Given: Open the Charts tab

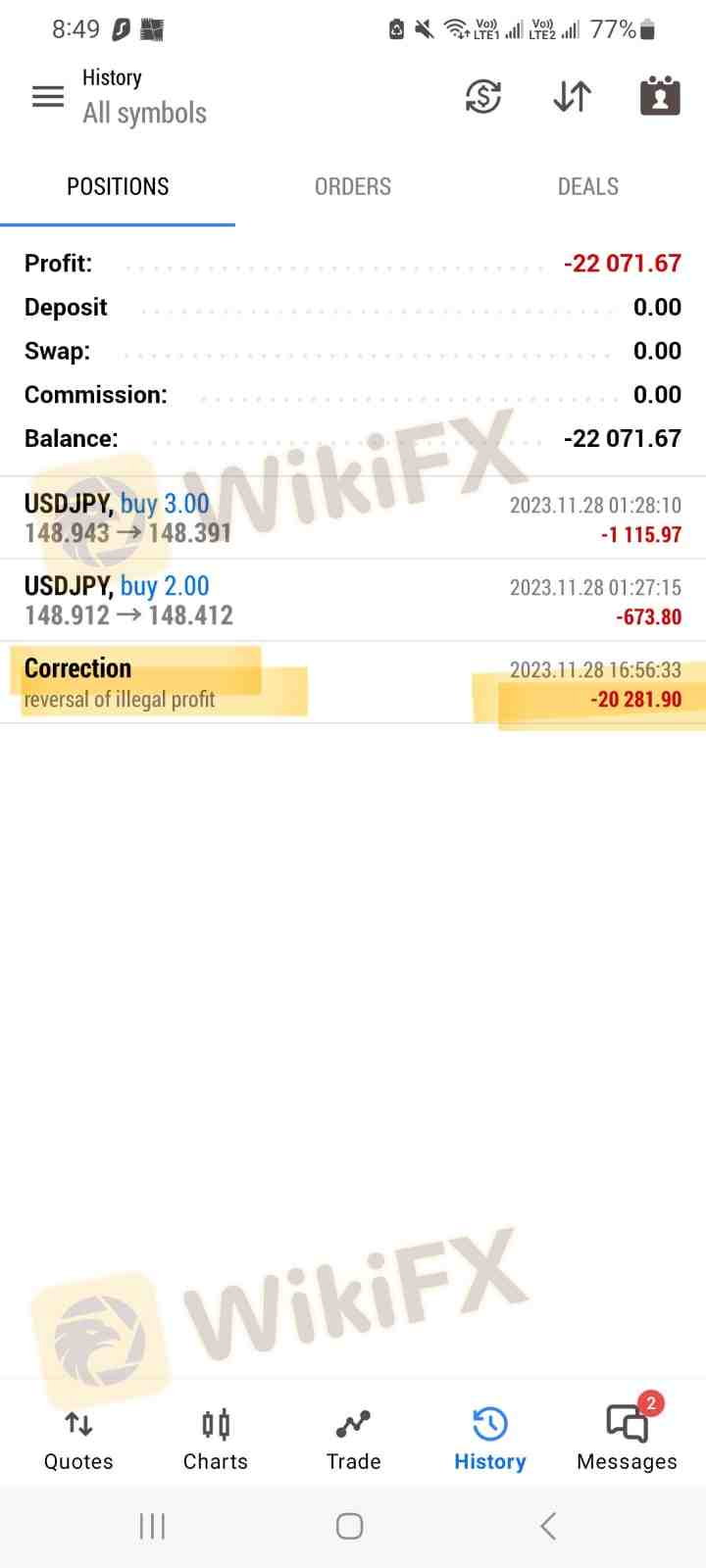Looking at the screenshot, I should tap(216, 1439).
